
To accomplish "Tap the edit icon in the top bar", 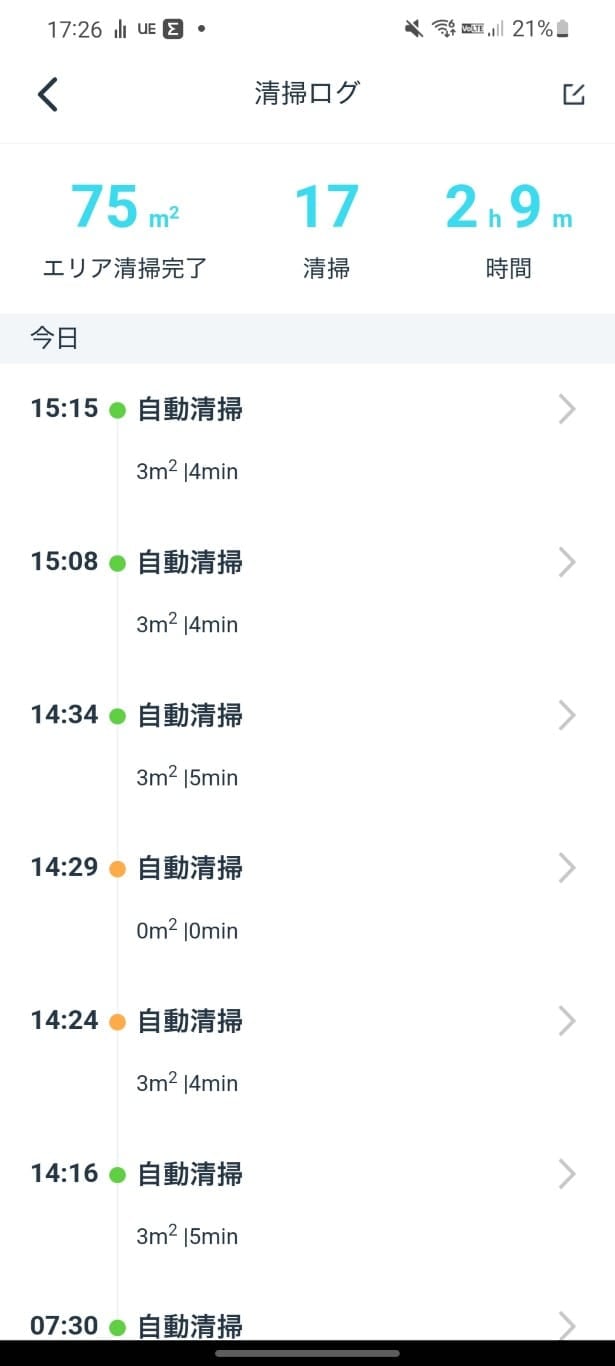I will coord(573,94).
